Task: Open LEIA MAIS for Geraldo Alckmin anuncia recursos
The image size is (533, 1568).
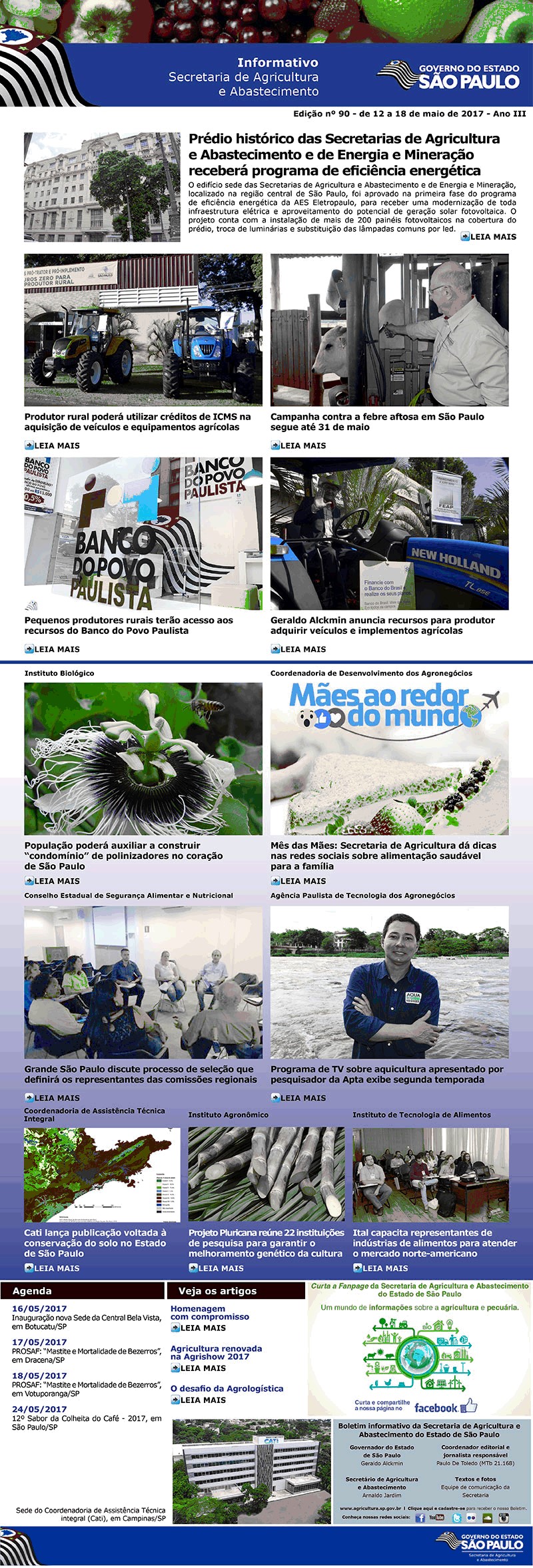Action: (x=298, y=649)
